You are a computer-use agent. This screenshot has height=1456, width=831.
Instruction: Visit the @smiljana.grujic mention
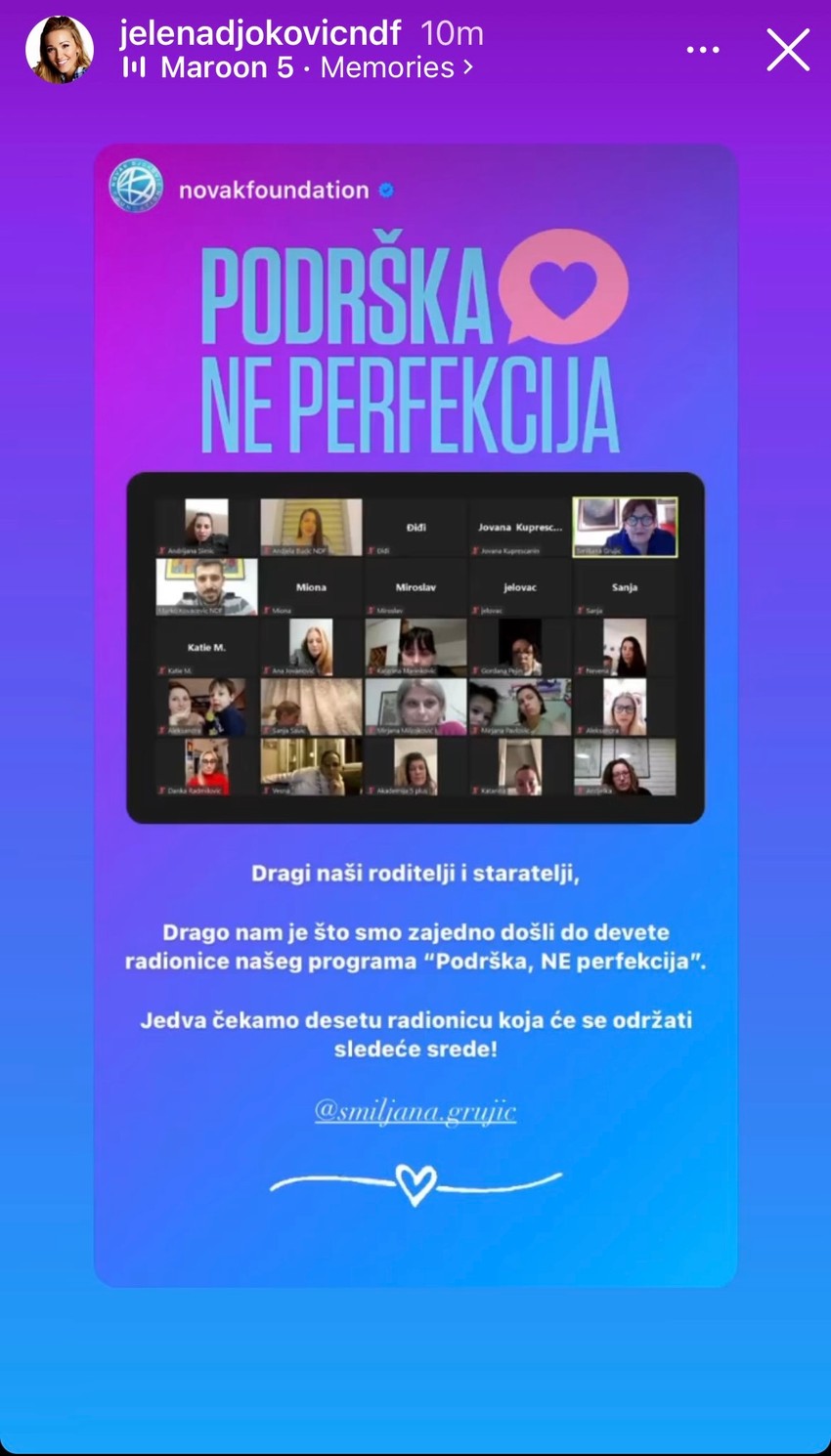point(415,1111)
